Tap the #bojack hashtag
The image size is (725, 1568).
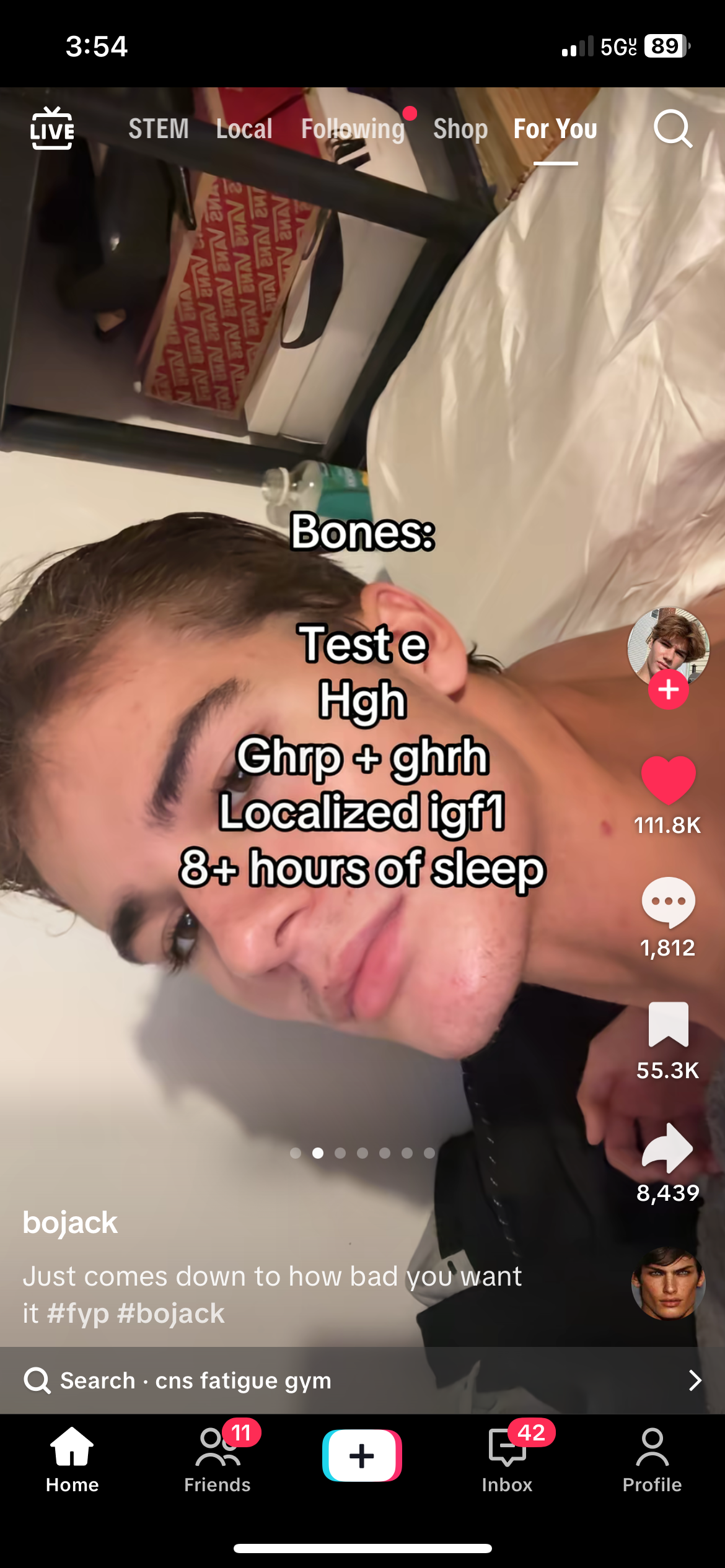[x=170, y=1313]
